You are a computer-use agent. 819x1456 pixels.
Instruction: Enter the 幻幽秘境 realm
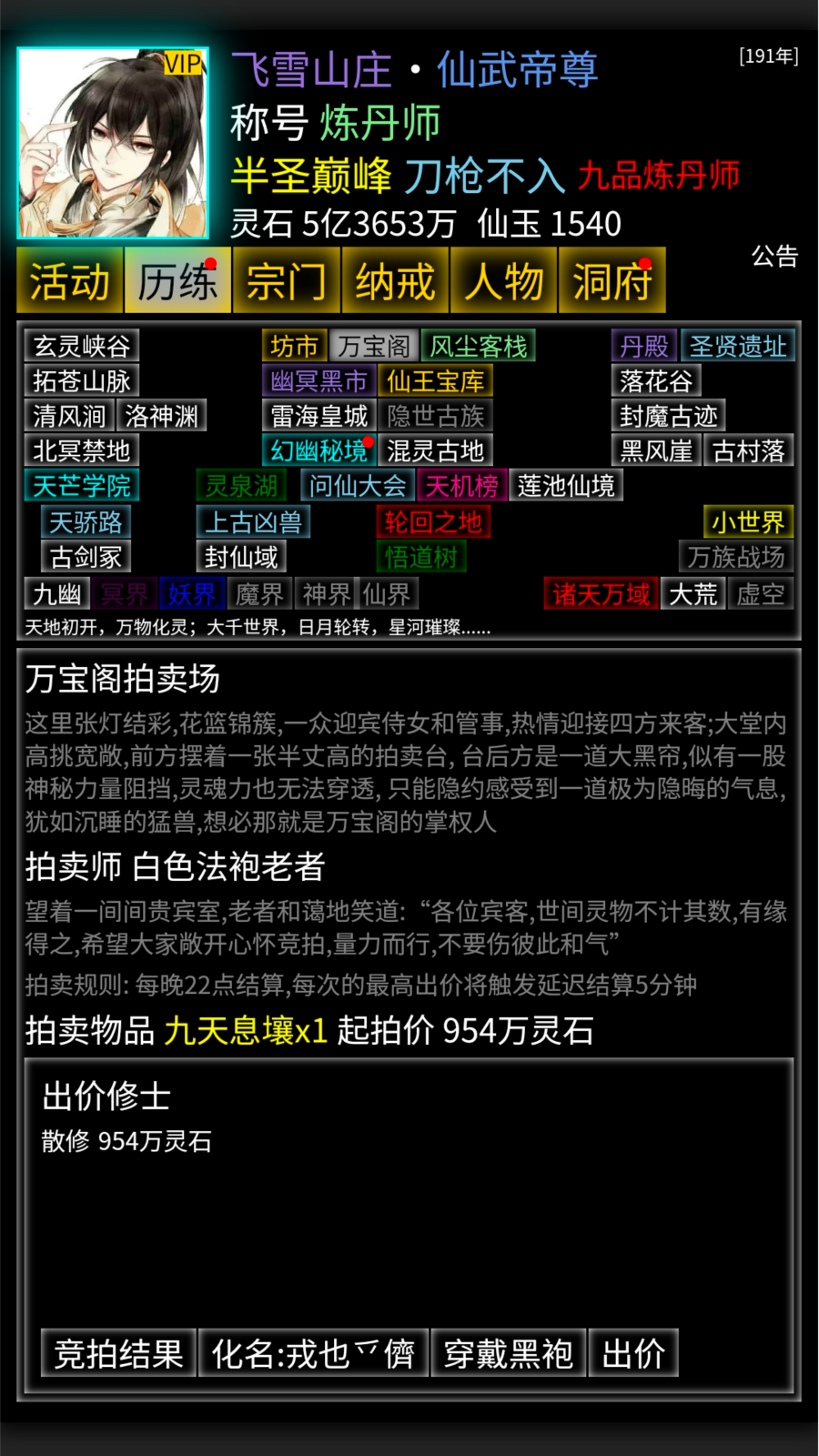click(x=318, y=450)
